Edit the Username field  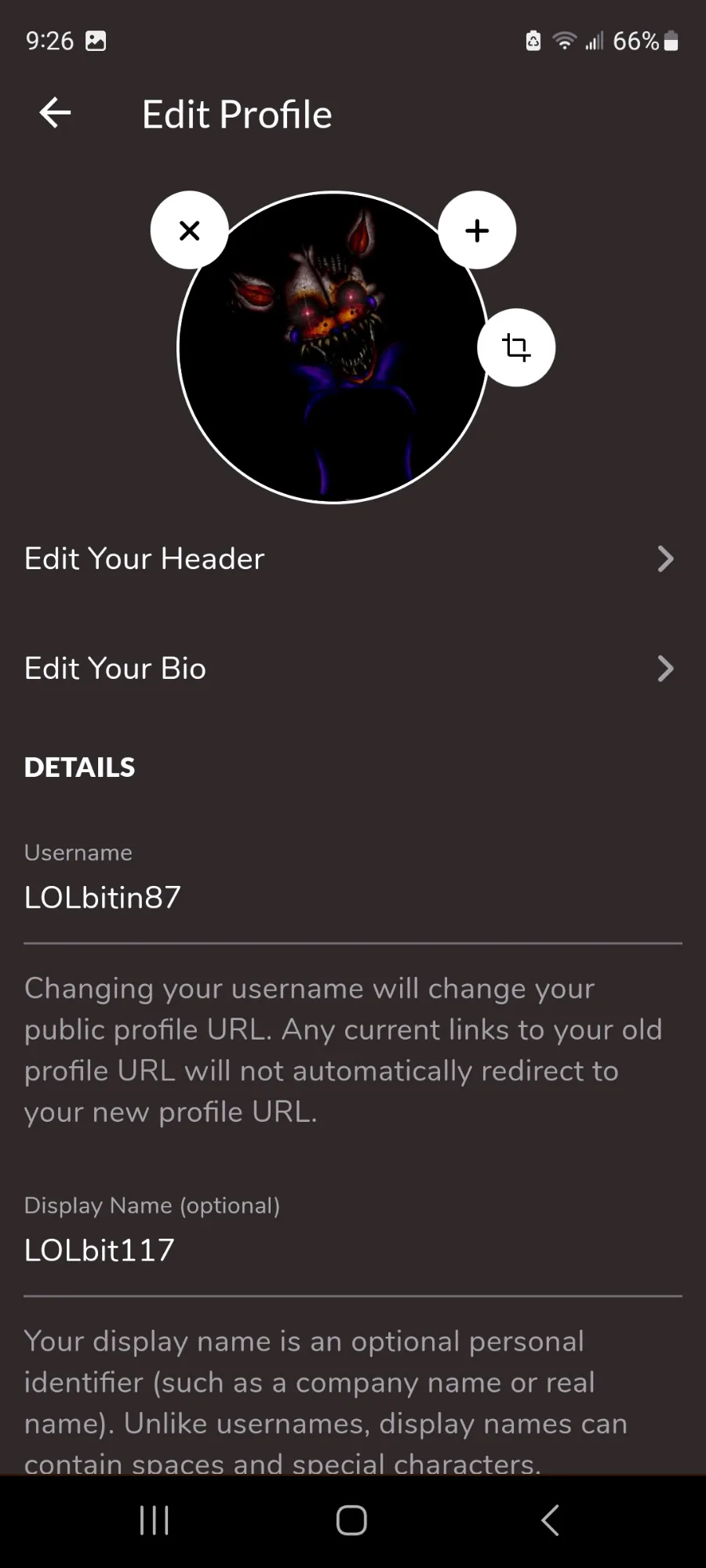[x=352, y=898]
